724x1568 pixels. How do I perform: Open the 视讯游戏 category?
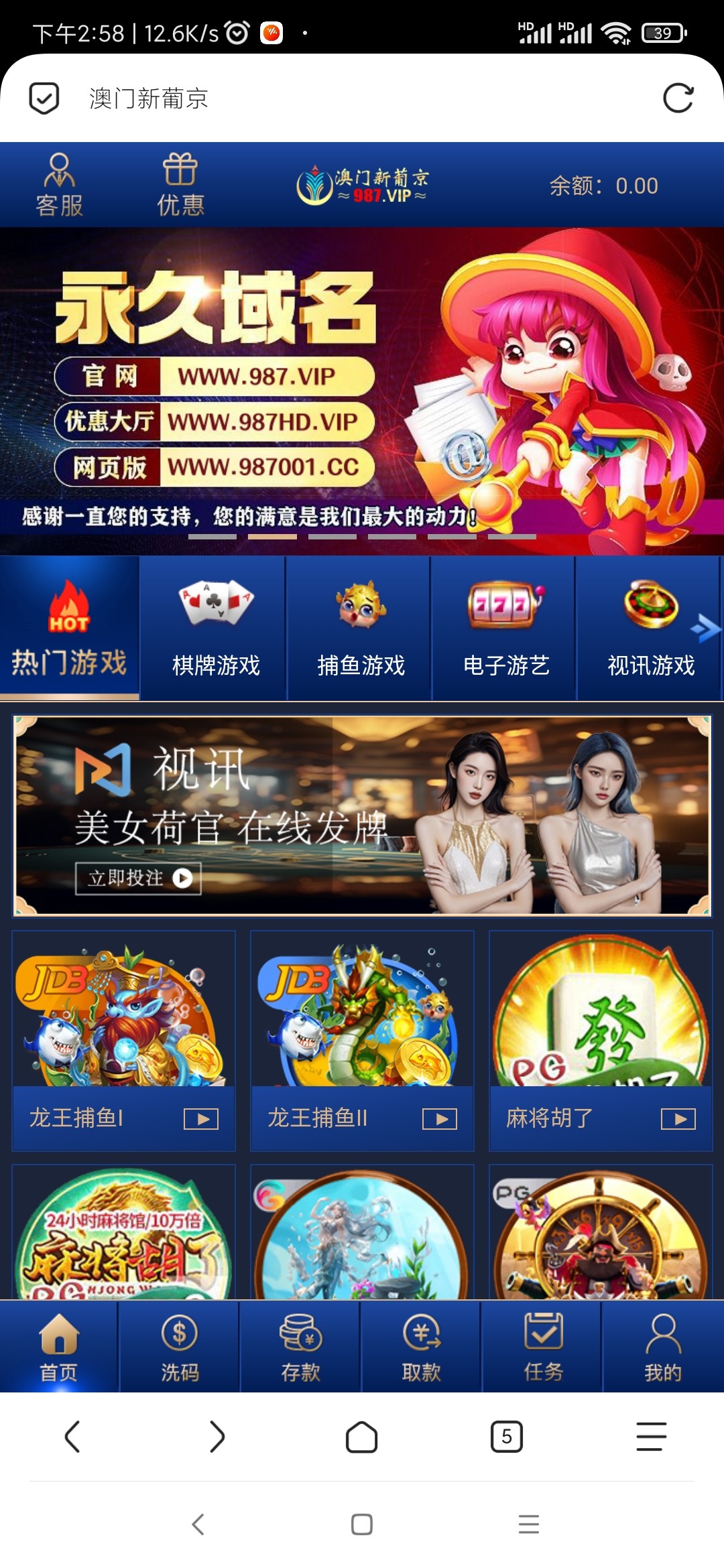651,629
